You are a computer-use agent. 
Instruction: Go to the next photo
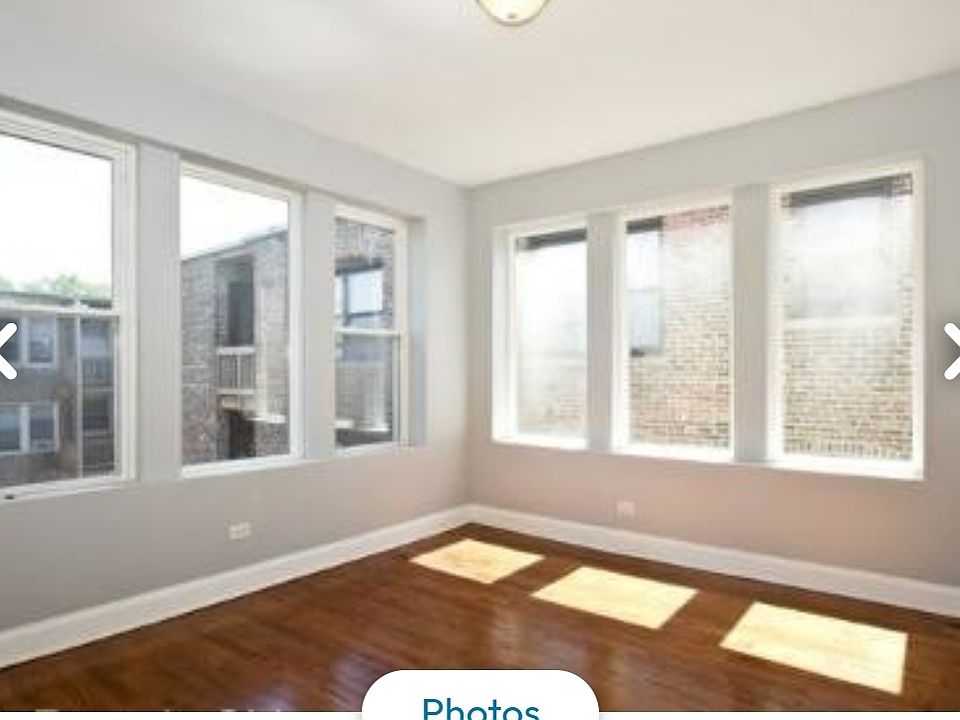pos(952,351)
